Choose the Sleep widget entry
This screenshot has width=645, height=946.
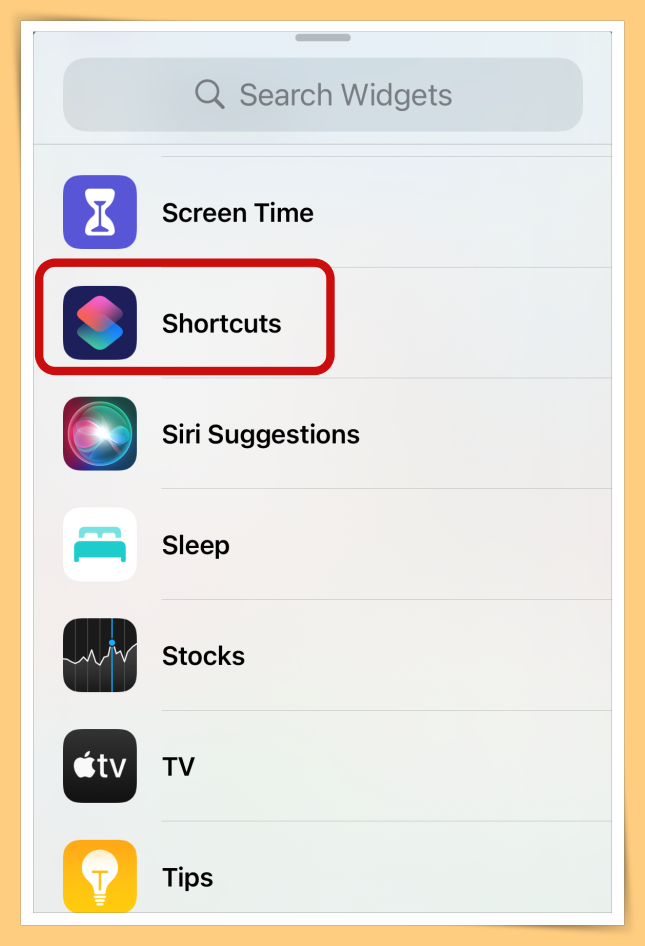[x=196, y=545]
